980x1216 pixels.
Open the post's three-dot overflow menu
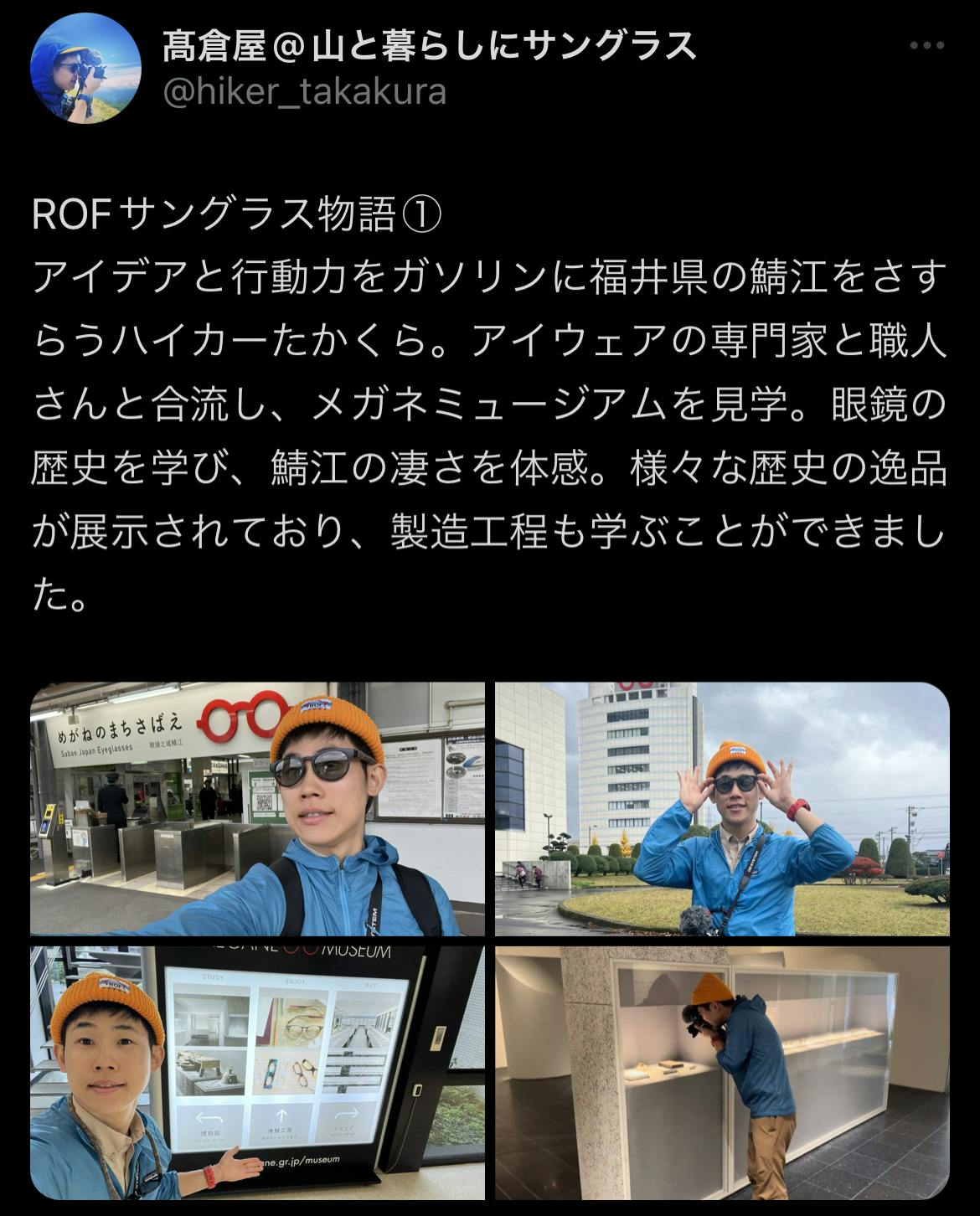(x=926, y=46)
